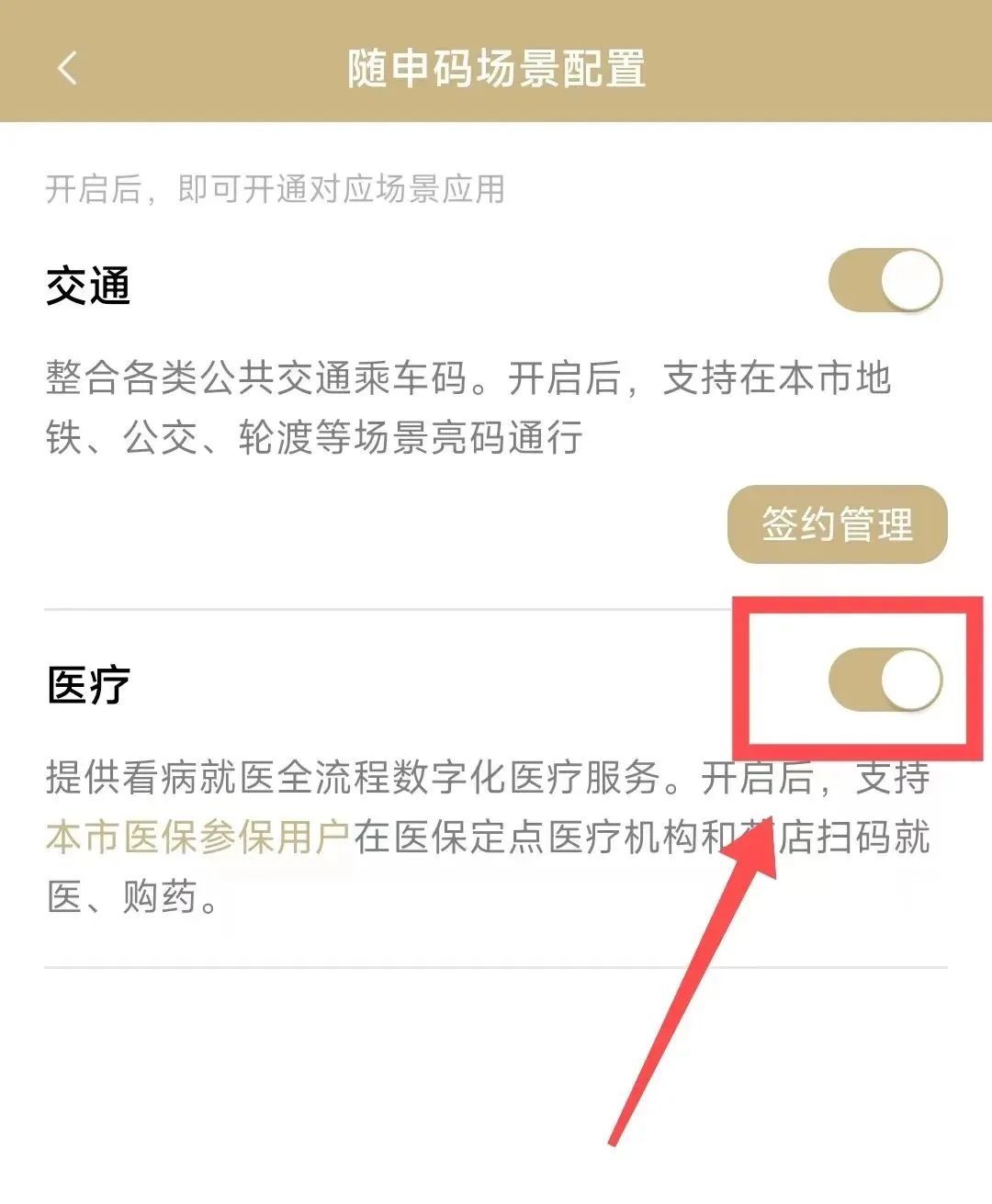This screenshot has height=1204, width=992.
Task: Toggle the 交通 switch off
Action: tap(885, 280)
